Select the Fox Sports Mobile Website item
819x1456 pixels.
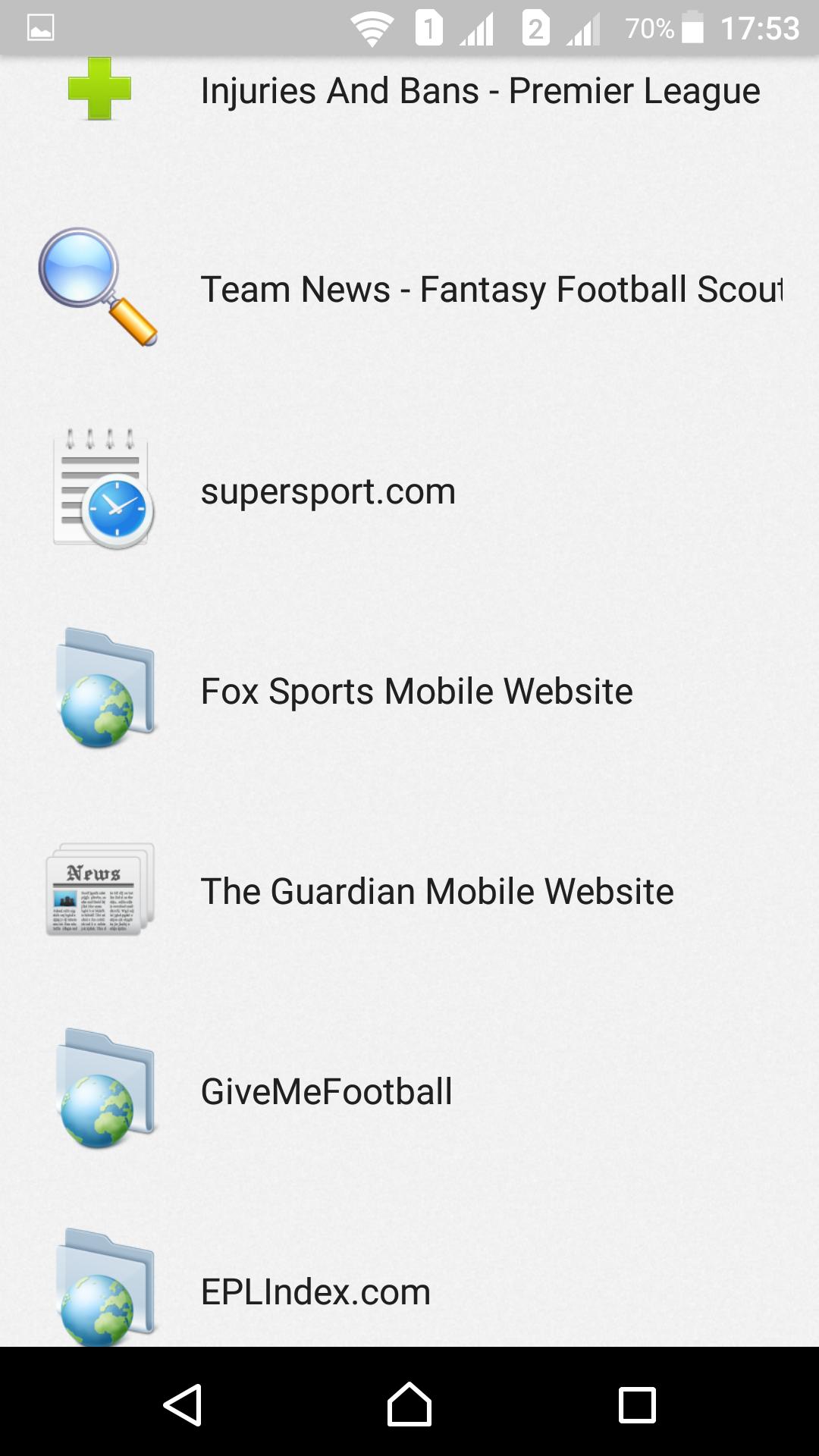click(x=416, y=690)
